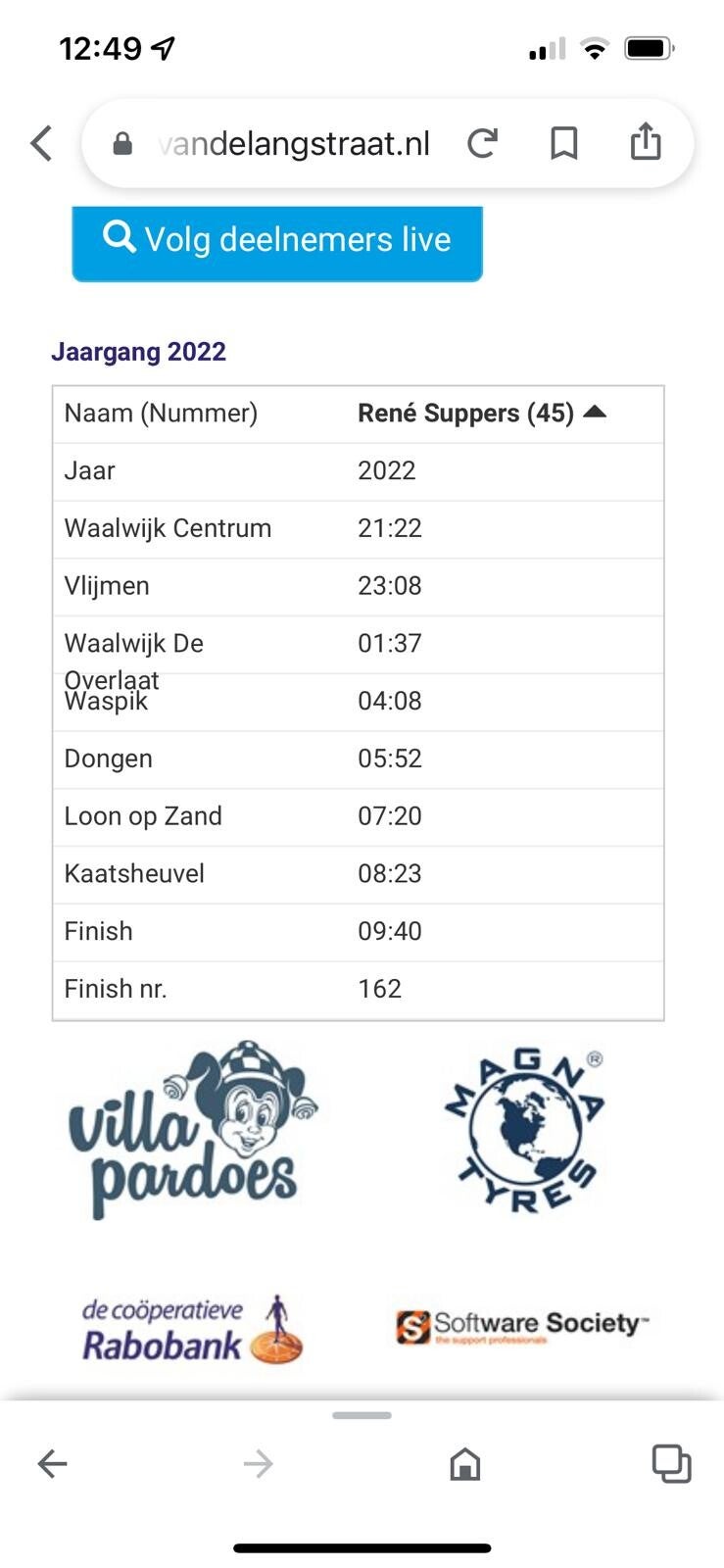
Task: Open the Software Society sponsor logo
Action: 522,1327
